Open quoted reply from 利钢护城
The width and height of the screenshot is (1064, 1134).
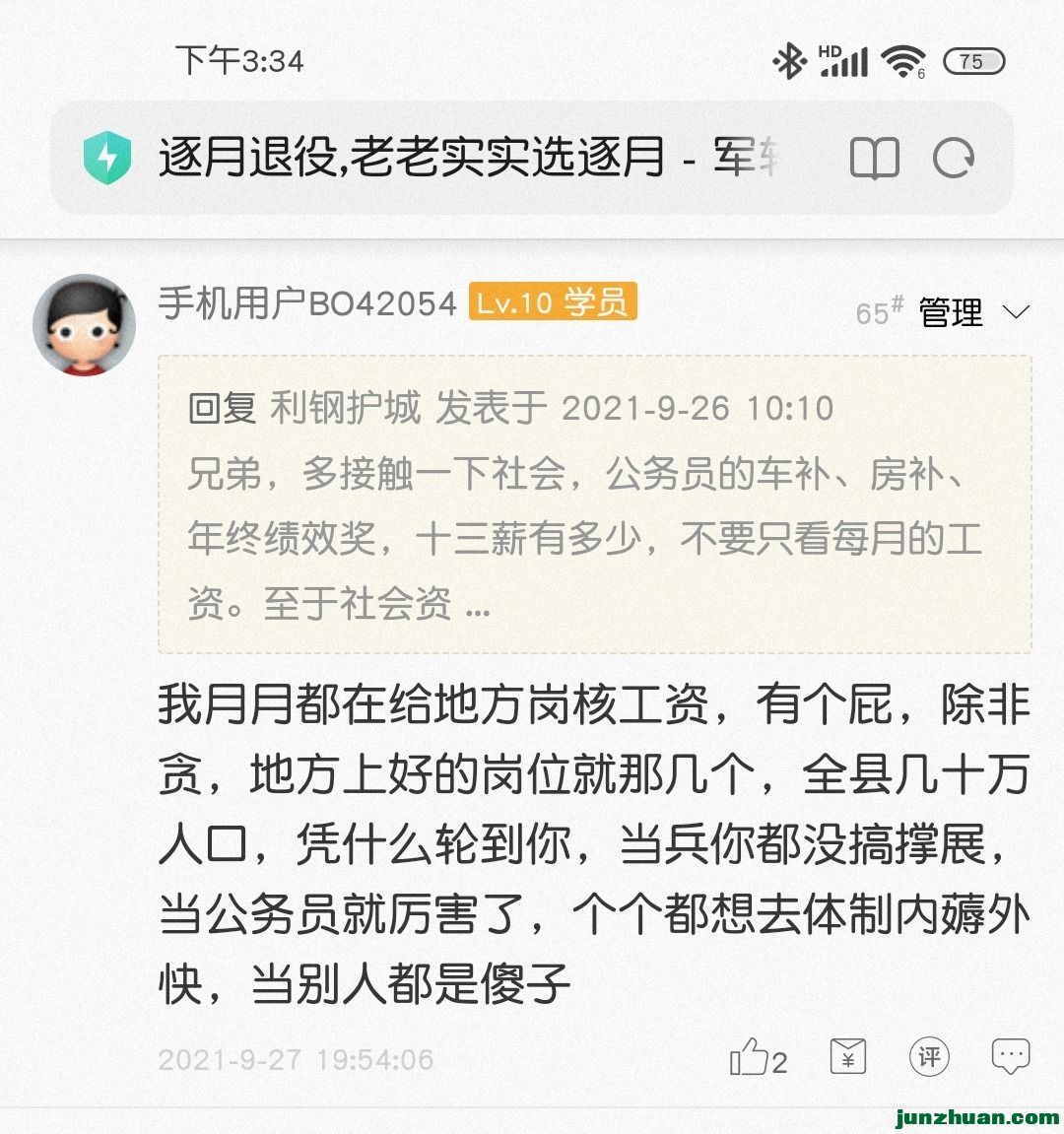[594, 504]
